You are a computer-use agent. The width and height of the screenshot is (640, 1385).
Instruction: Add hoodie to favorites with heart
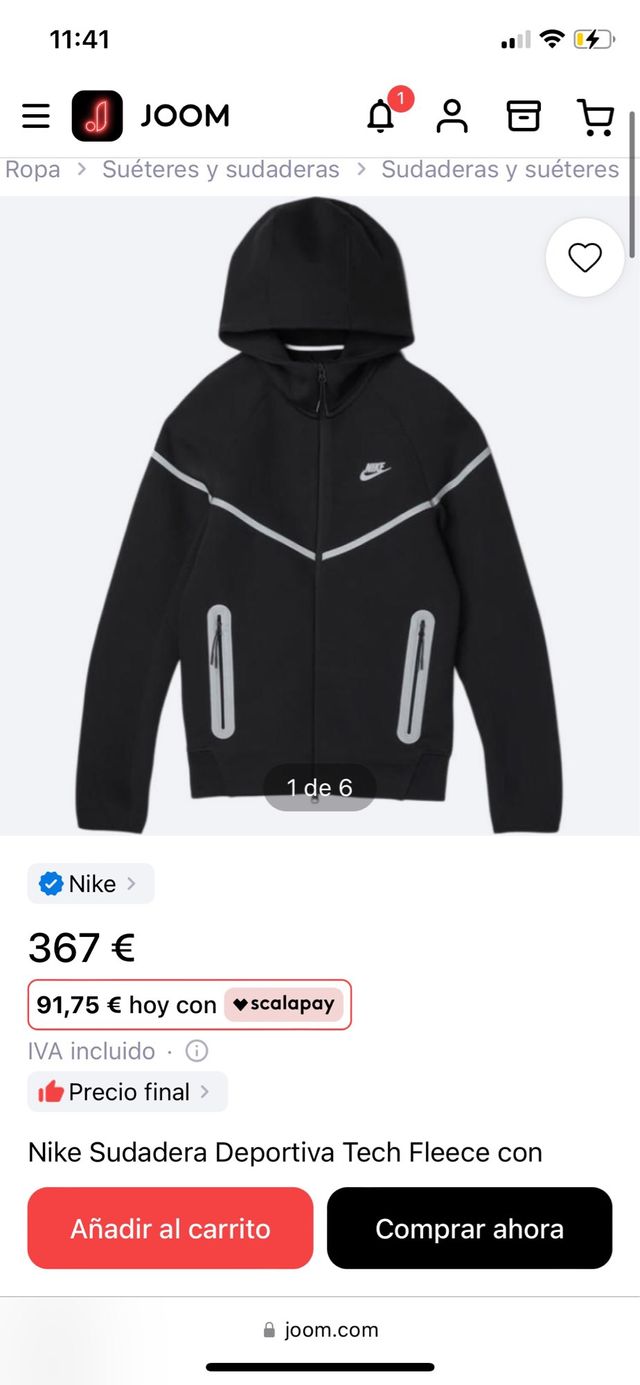[x=585, y=258]
